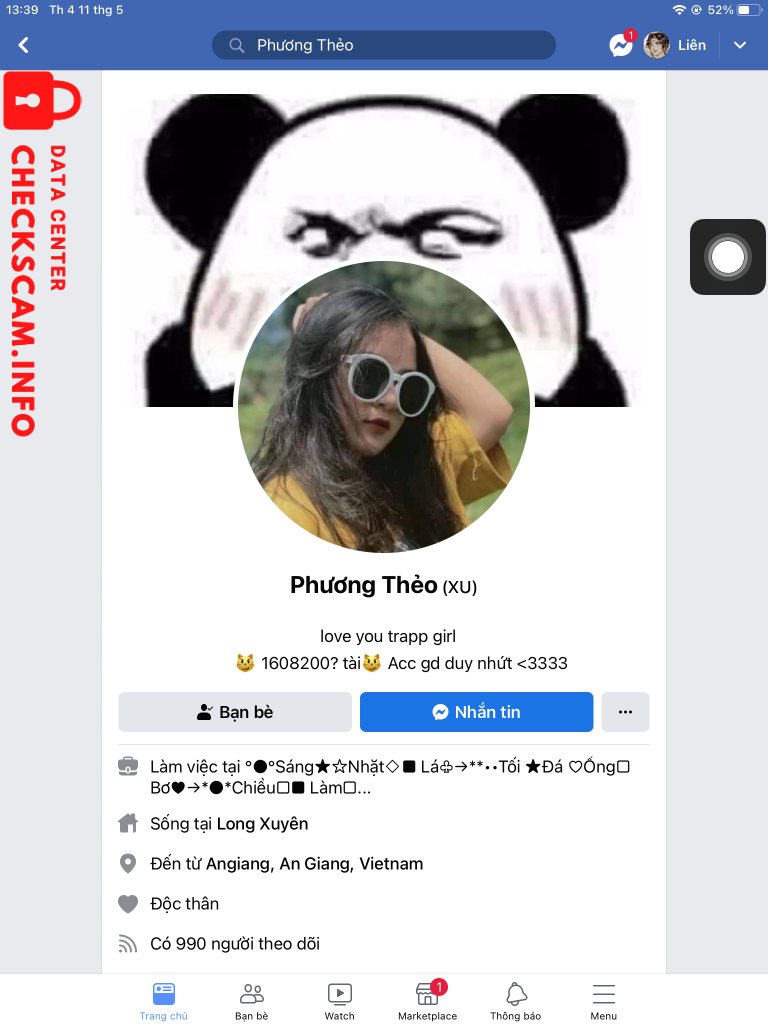This screenshot has width=768, height=1024.
Task: View the circular profile picture
Action: point(384,407)
